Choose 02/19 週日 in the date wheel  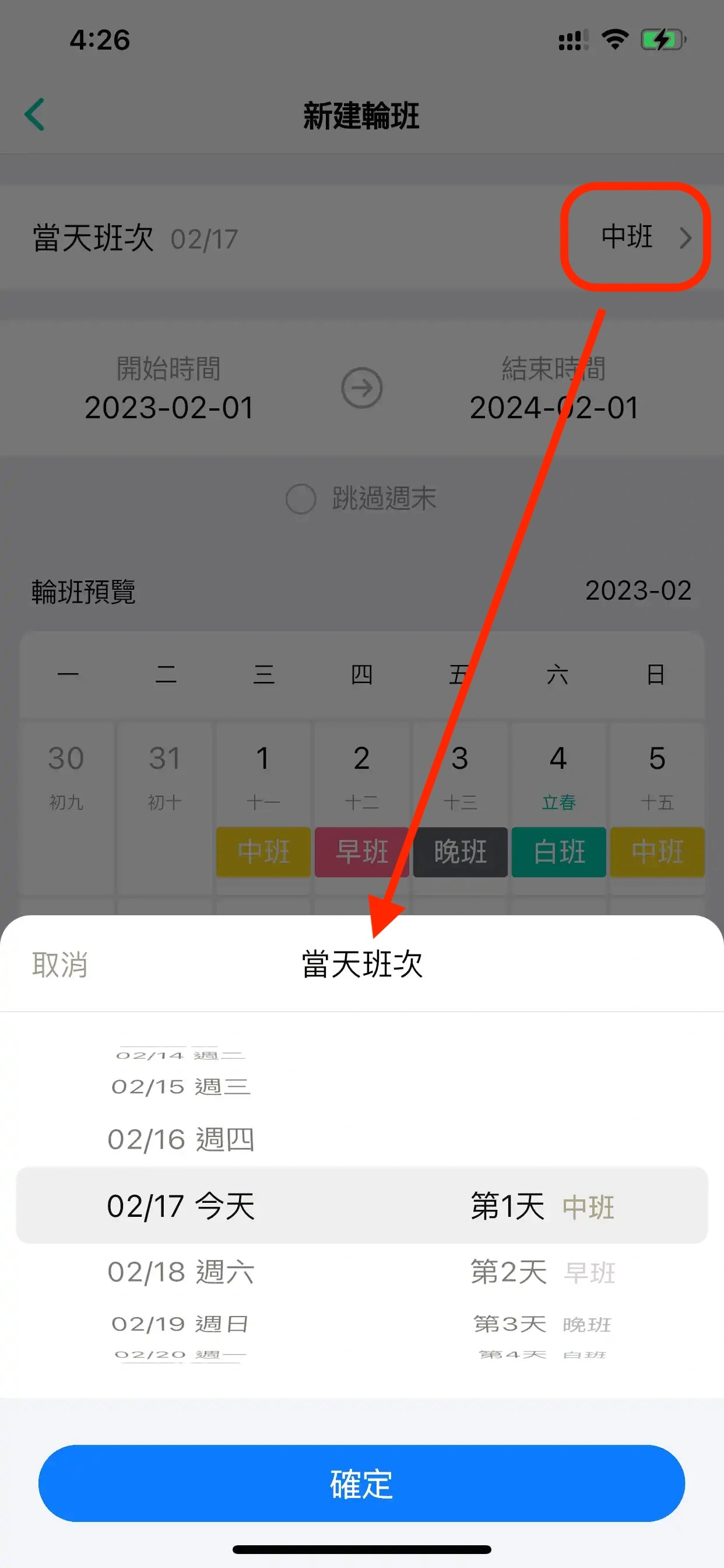[x=181, y=1324]
